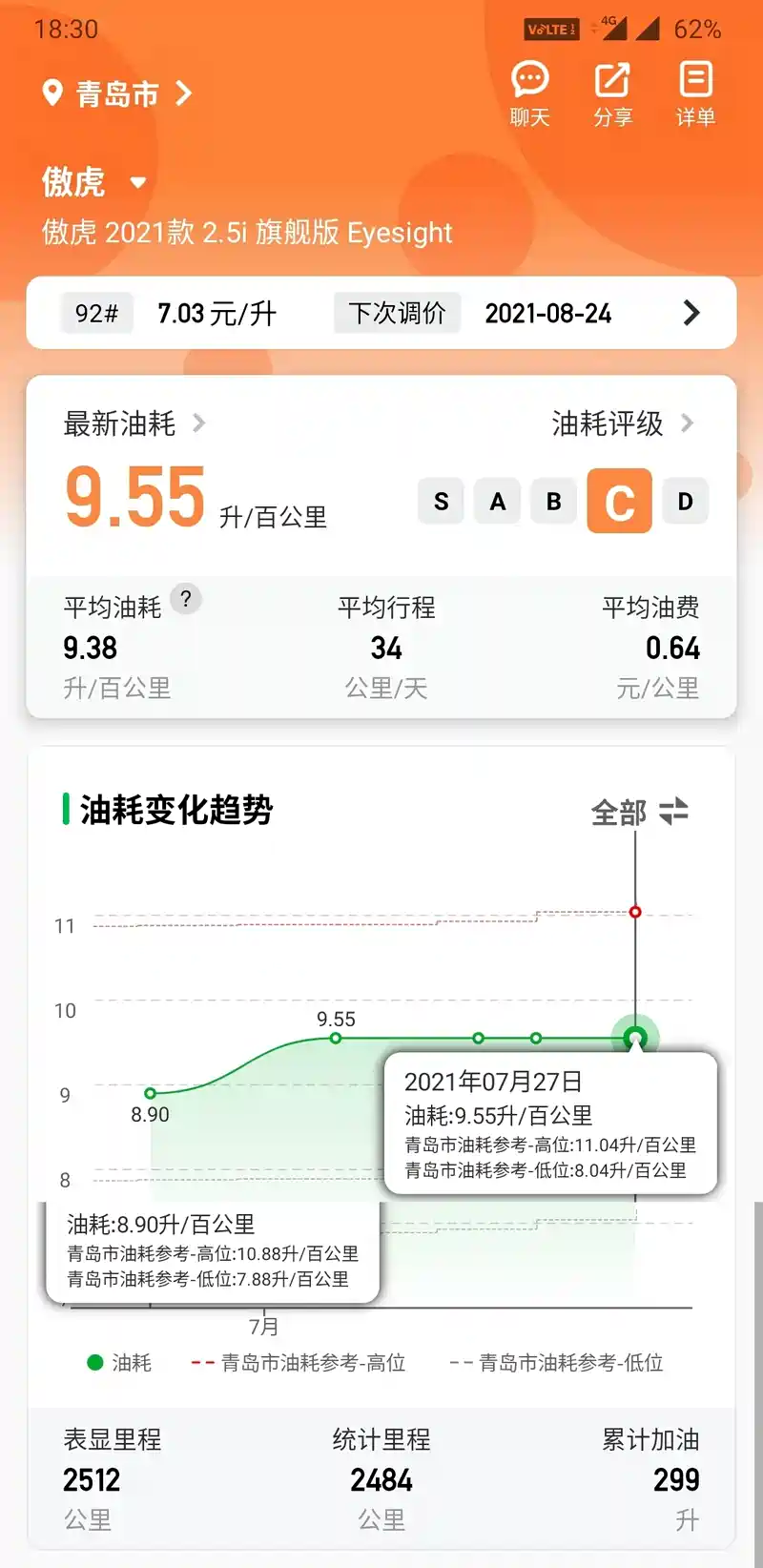Switch the trend range with 全部 toggle
This screenshot has height=1568, width=763.
coord(640,812)
